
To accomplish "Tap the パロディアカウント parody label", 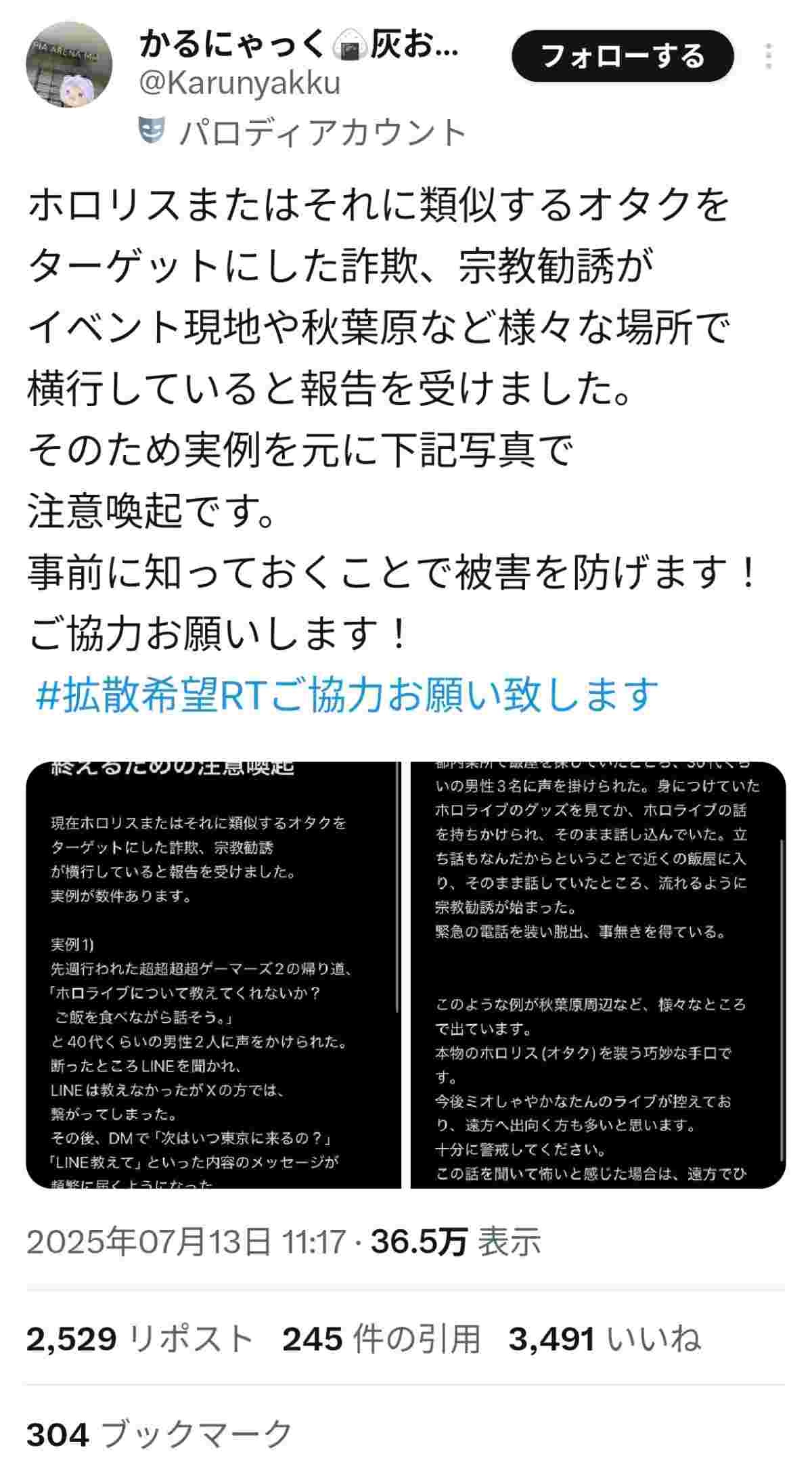I will coord(322,132).
